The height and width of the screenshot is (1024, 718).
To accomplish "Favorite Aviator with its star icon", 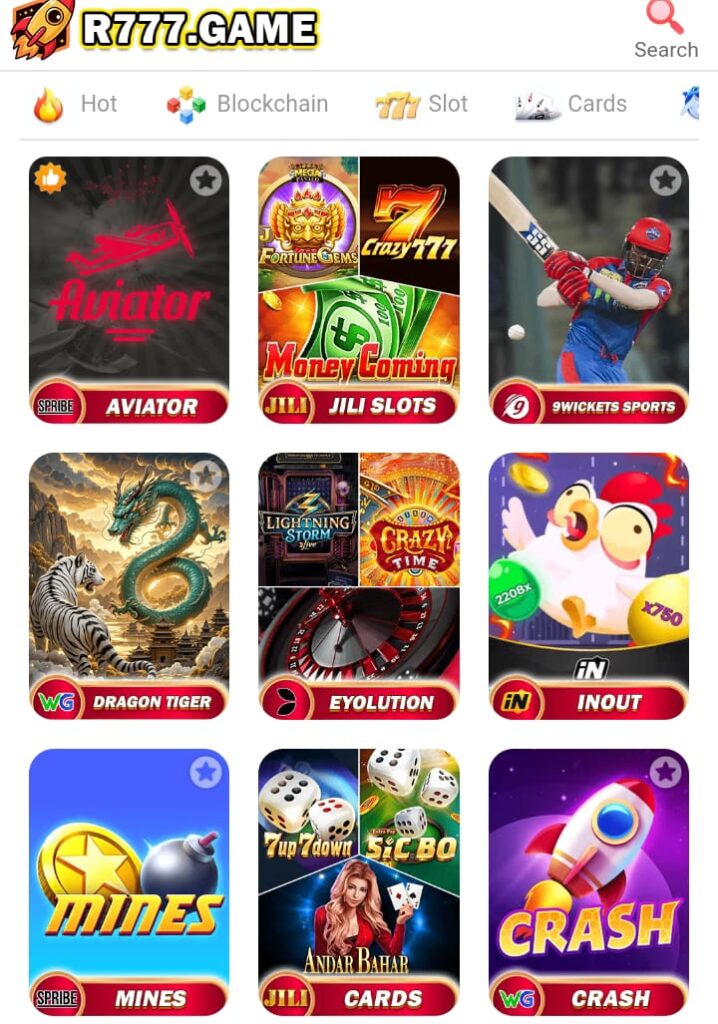I will point(206,180).
